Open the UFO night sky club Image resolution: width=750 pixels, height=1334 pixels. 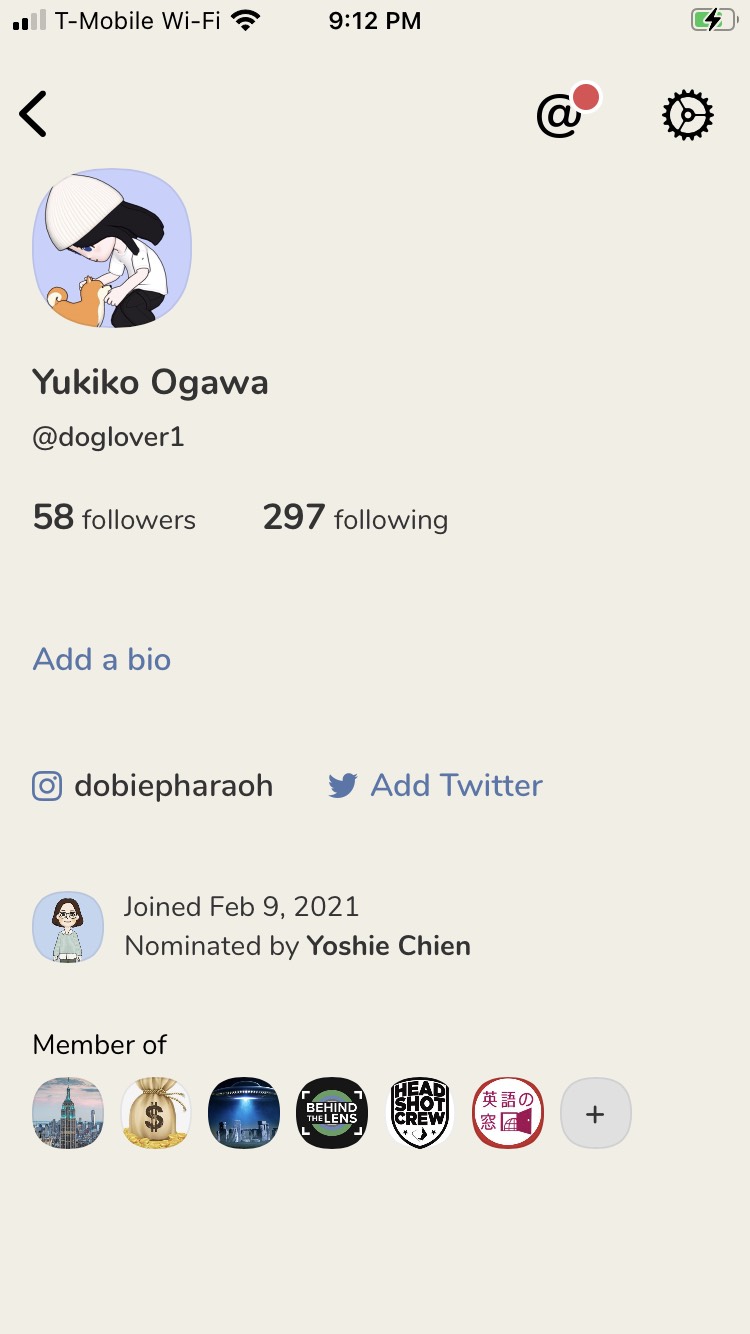tap(244, 1113)
